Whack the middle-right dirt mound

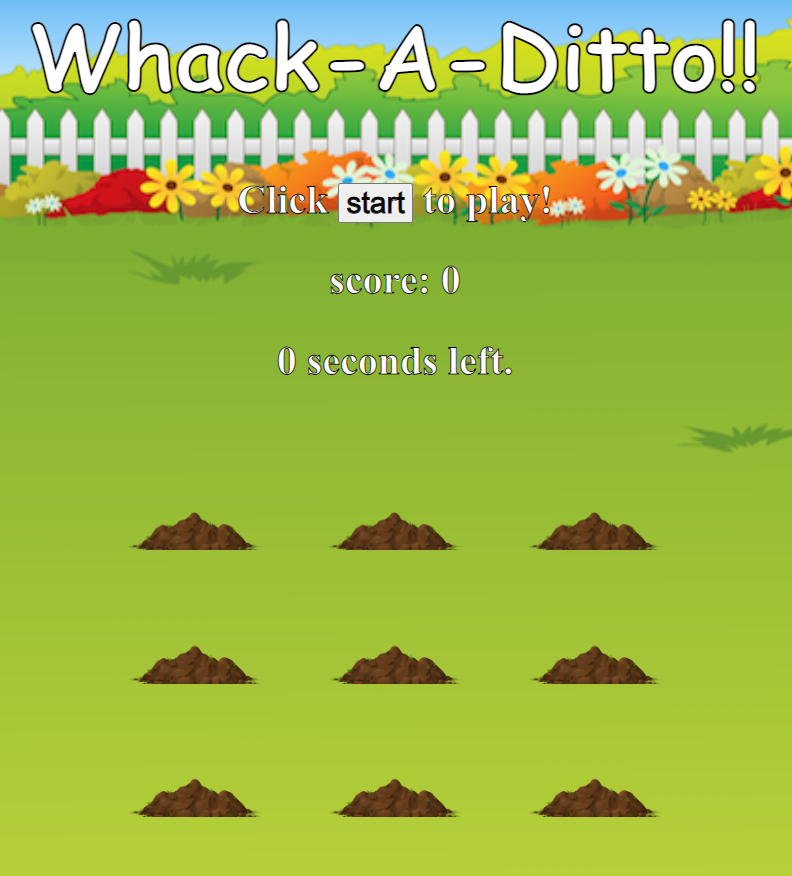[x=597, y=668]
